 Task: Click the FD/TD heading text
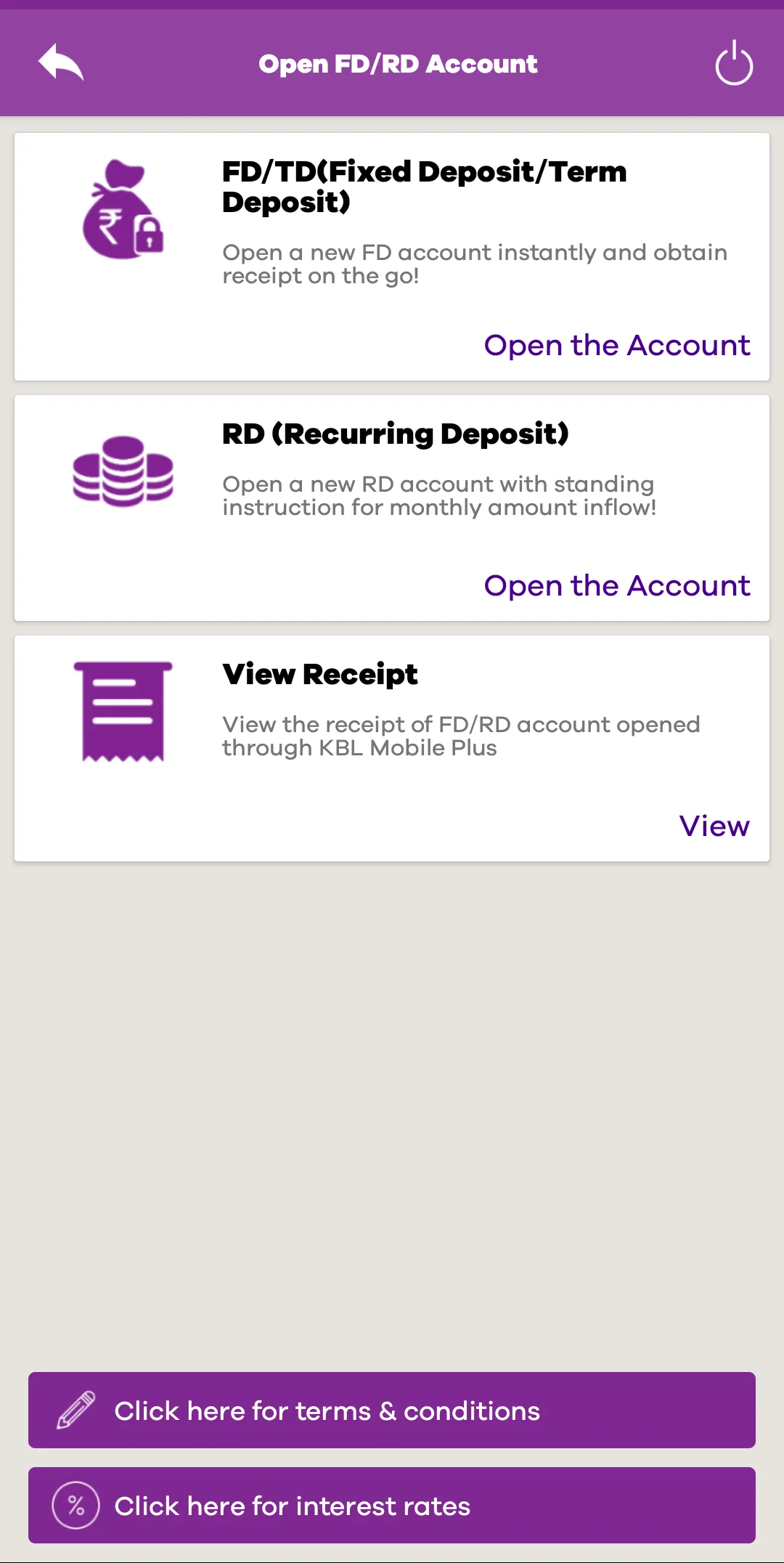[424, 187]
